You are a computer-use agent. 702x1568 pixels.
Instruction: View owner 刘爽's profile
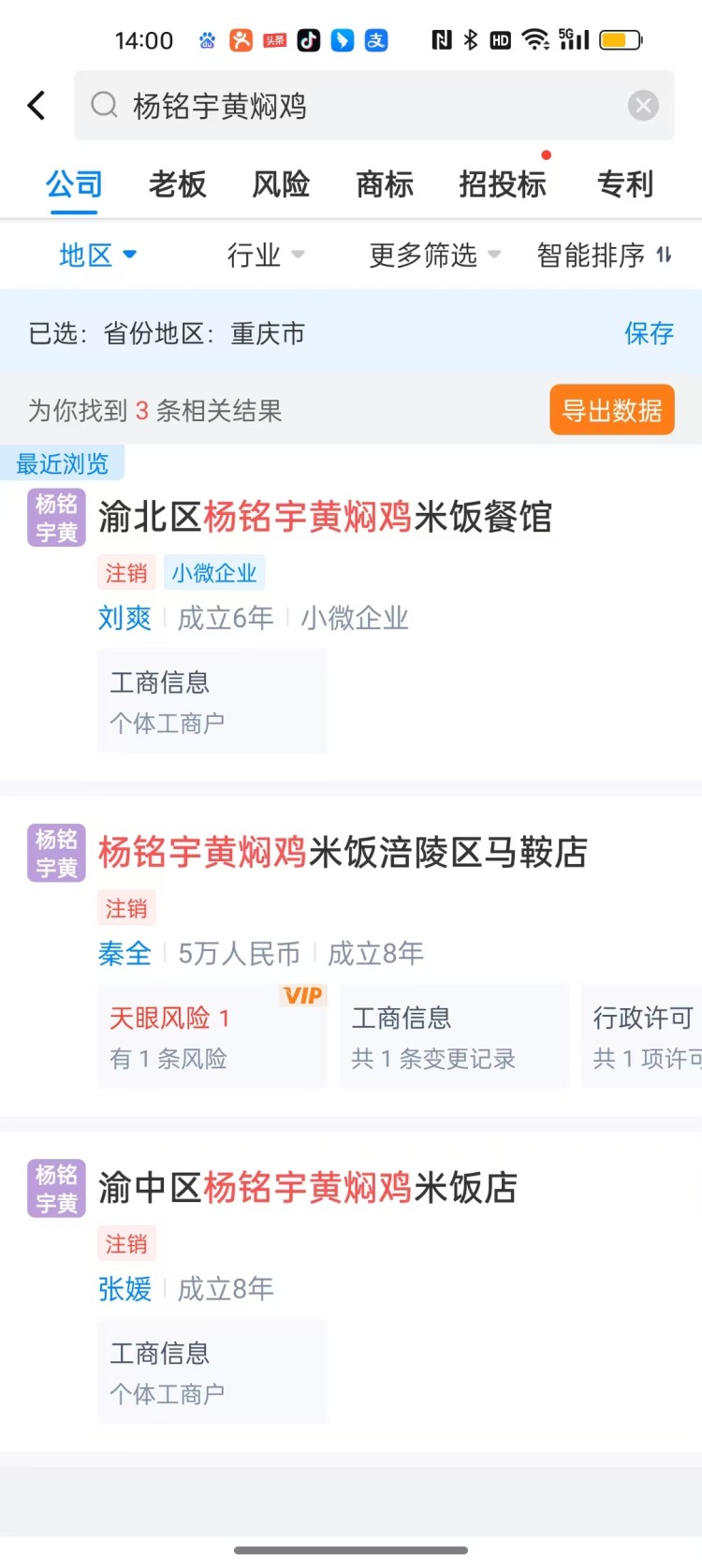pos(124,618)
